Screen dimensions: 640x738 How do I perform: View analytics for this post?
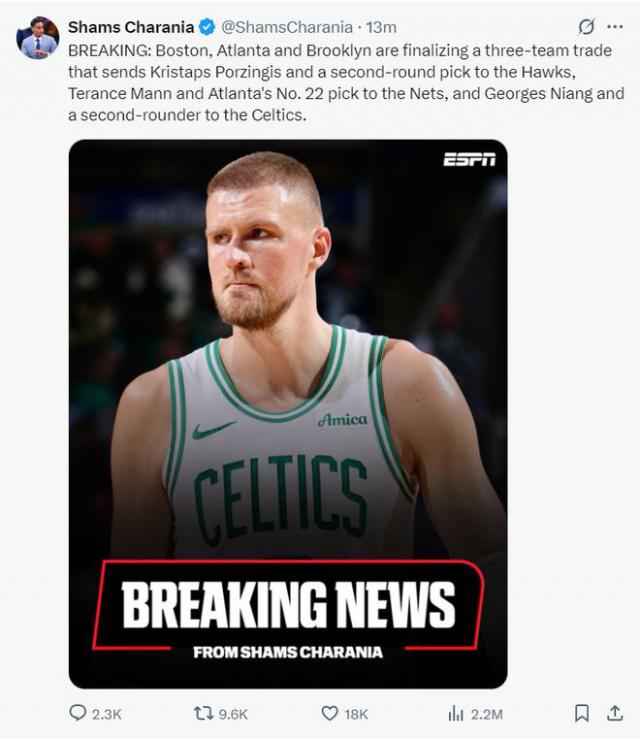pyautogui.click(x=456, y=713)
